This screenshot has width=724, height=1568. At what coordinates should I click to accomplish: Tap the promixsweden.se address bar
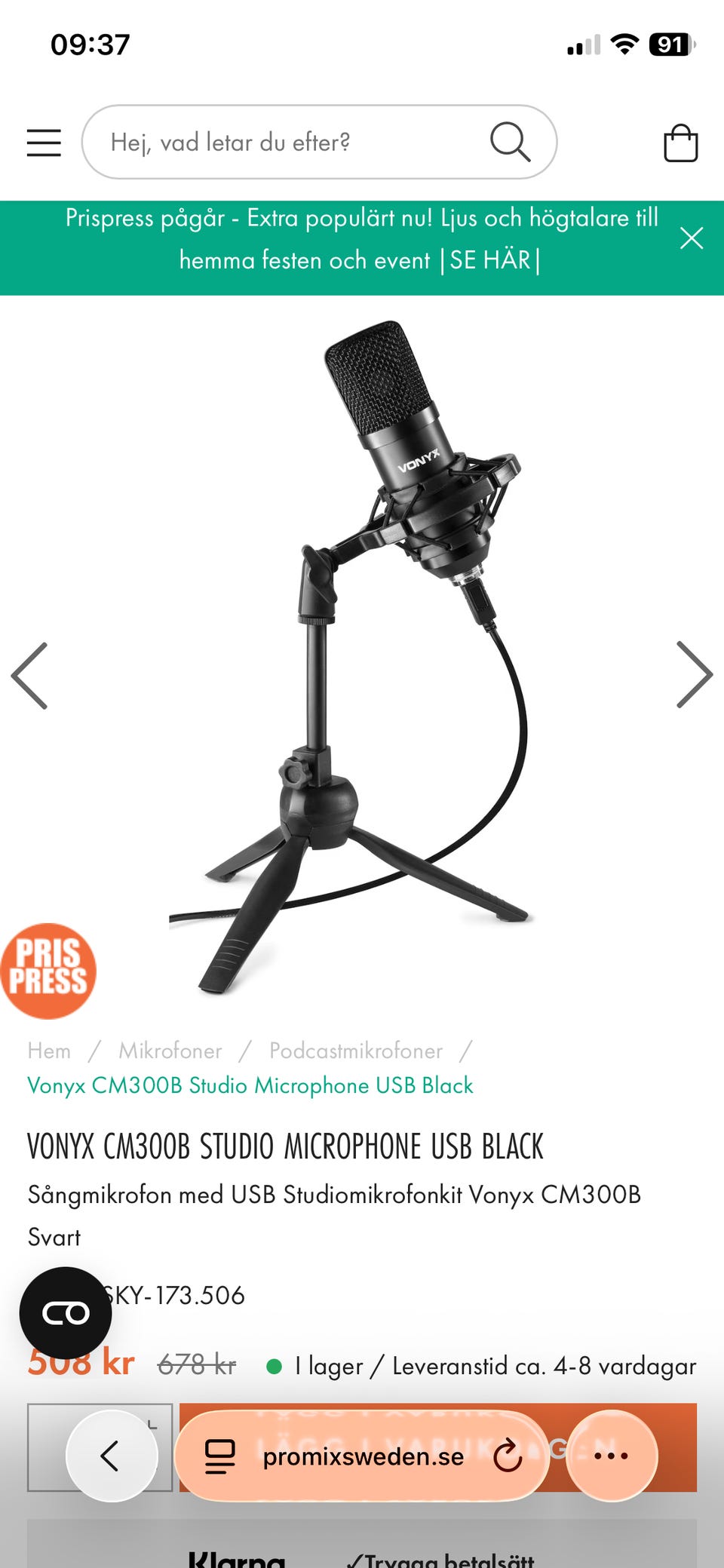click(362, 1456)
